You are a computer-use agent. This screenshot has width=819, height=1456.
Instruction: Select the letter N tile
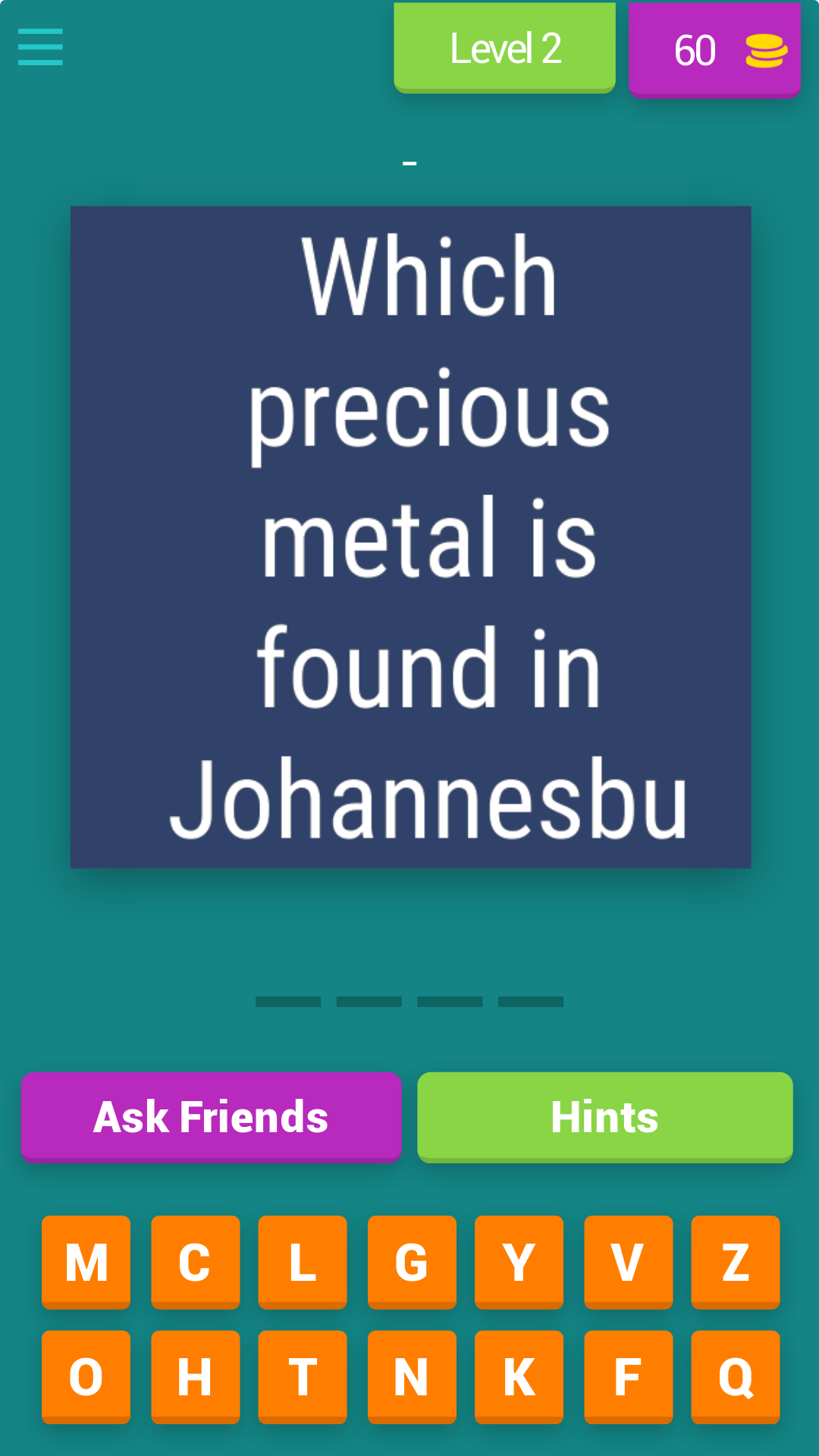point(412,1377)
